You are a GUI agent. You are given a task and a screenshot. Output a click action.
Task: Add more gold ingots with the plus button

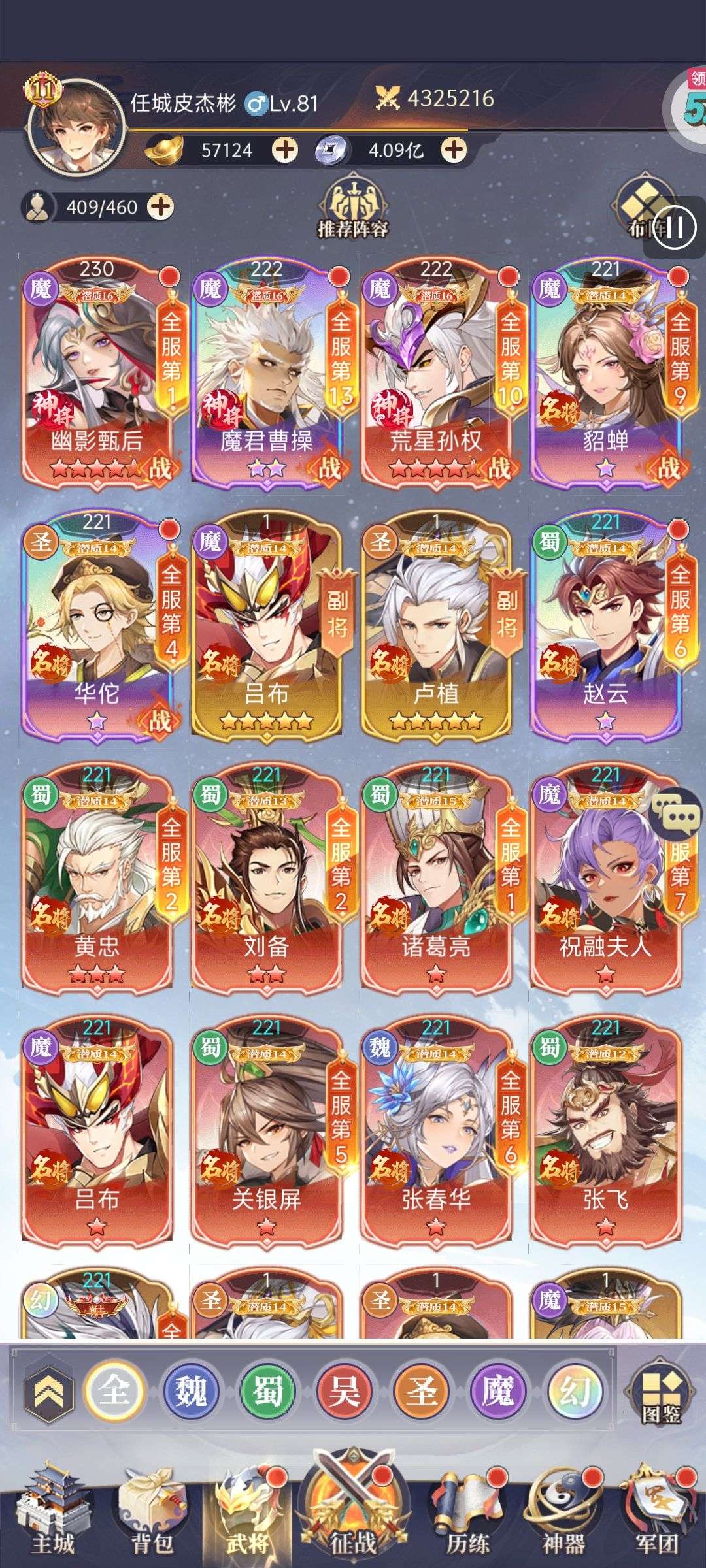click(284, 150)
